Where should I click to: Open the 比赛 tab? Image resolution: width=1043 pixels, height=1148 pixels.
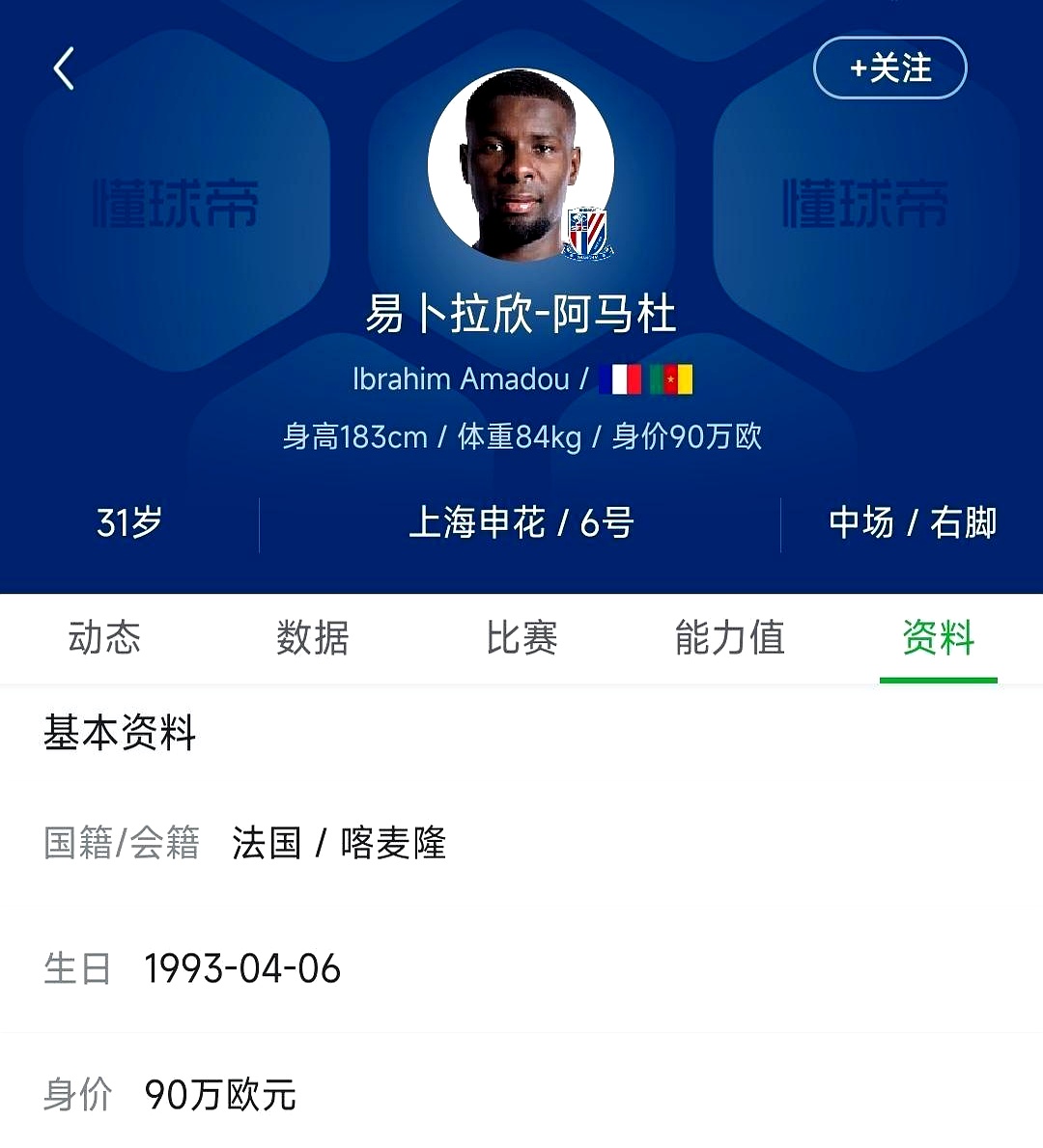click(x=521, y=638)
